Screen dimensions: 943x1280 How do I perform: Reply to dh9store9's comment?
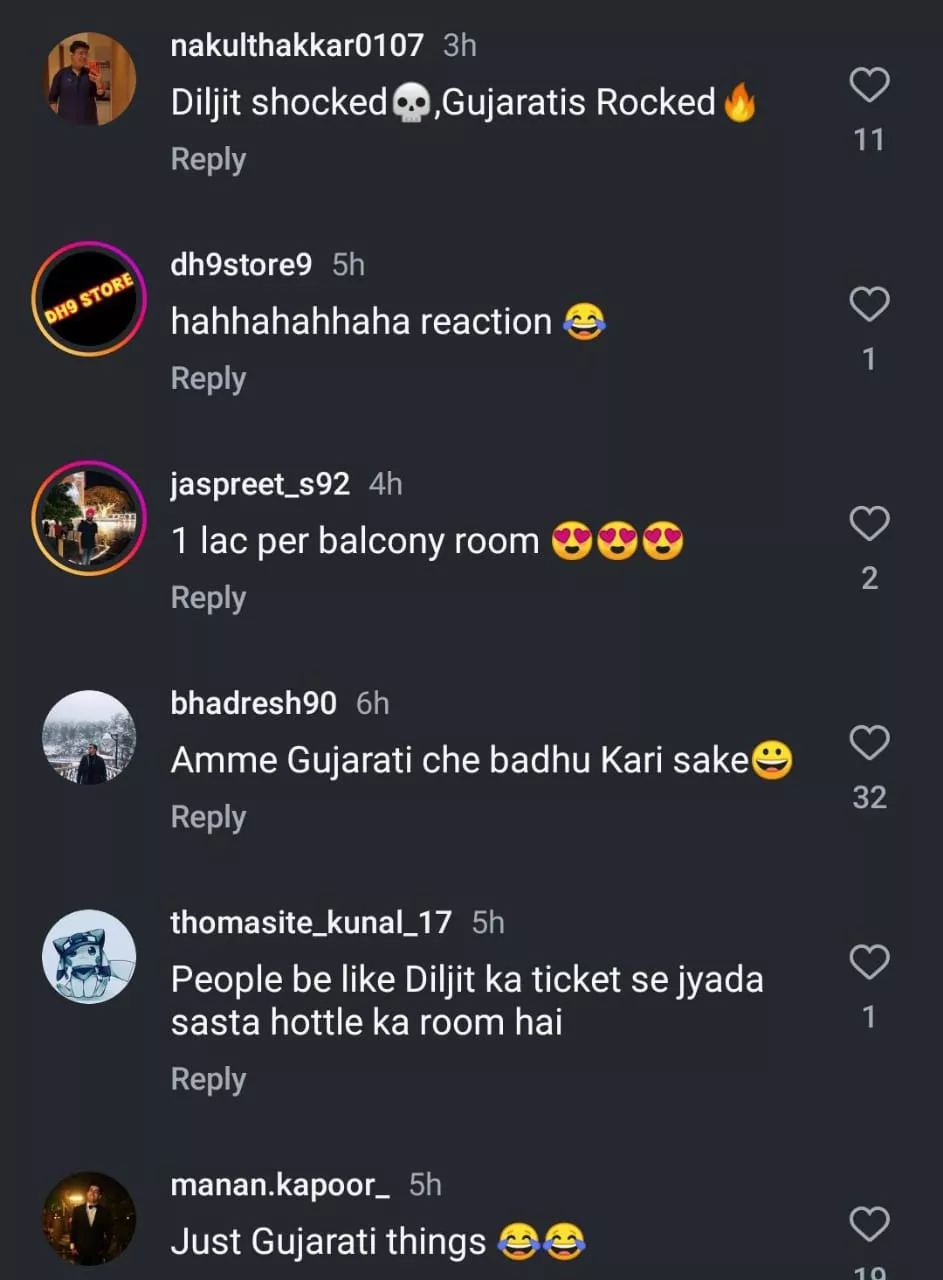(x=208, y=378)
